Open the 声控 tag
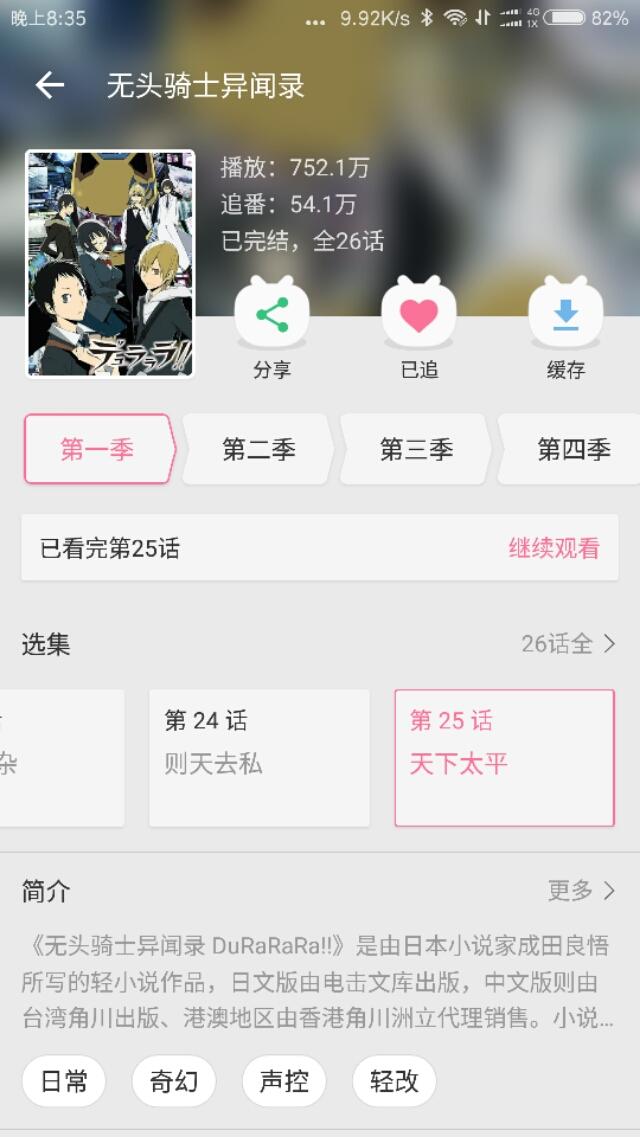640x1137 pixels. (x=284, y=1081)
